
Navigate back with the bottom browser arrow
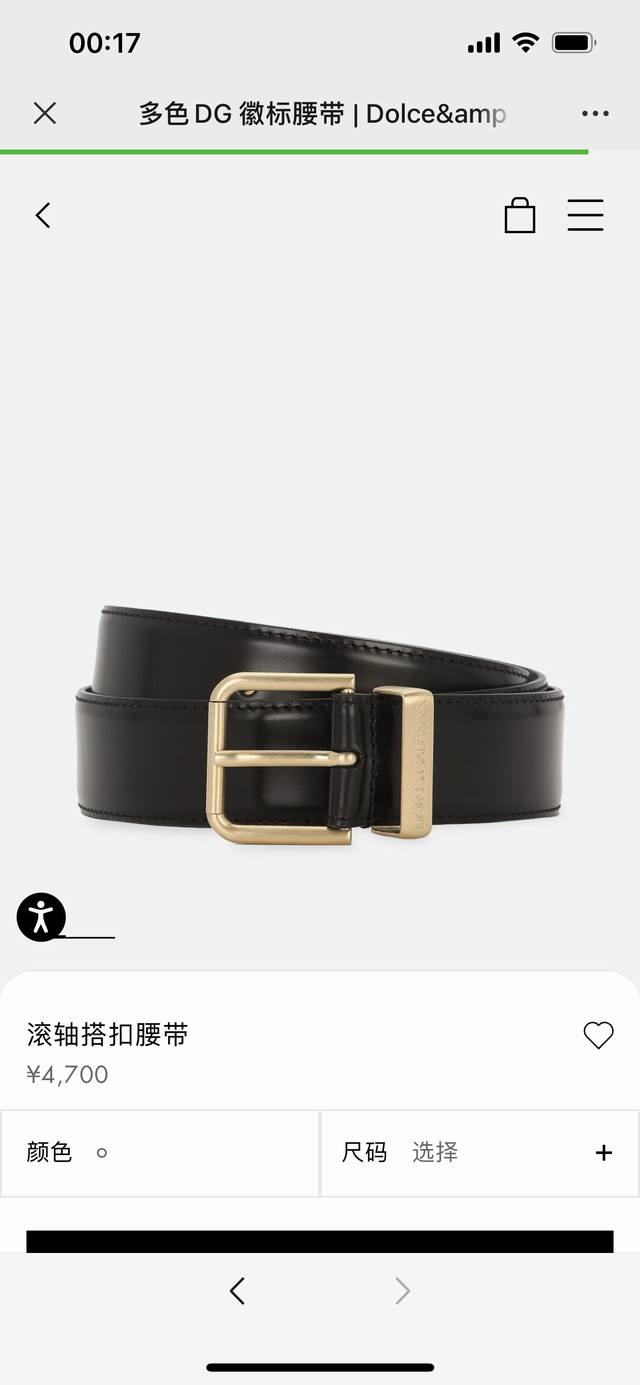click(237, 1291)
